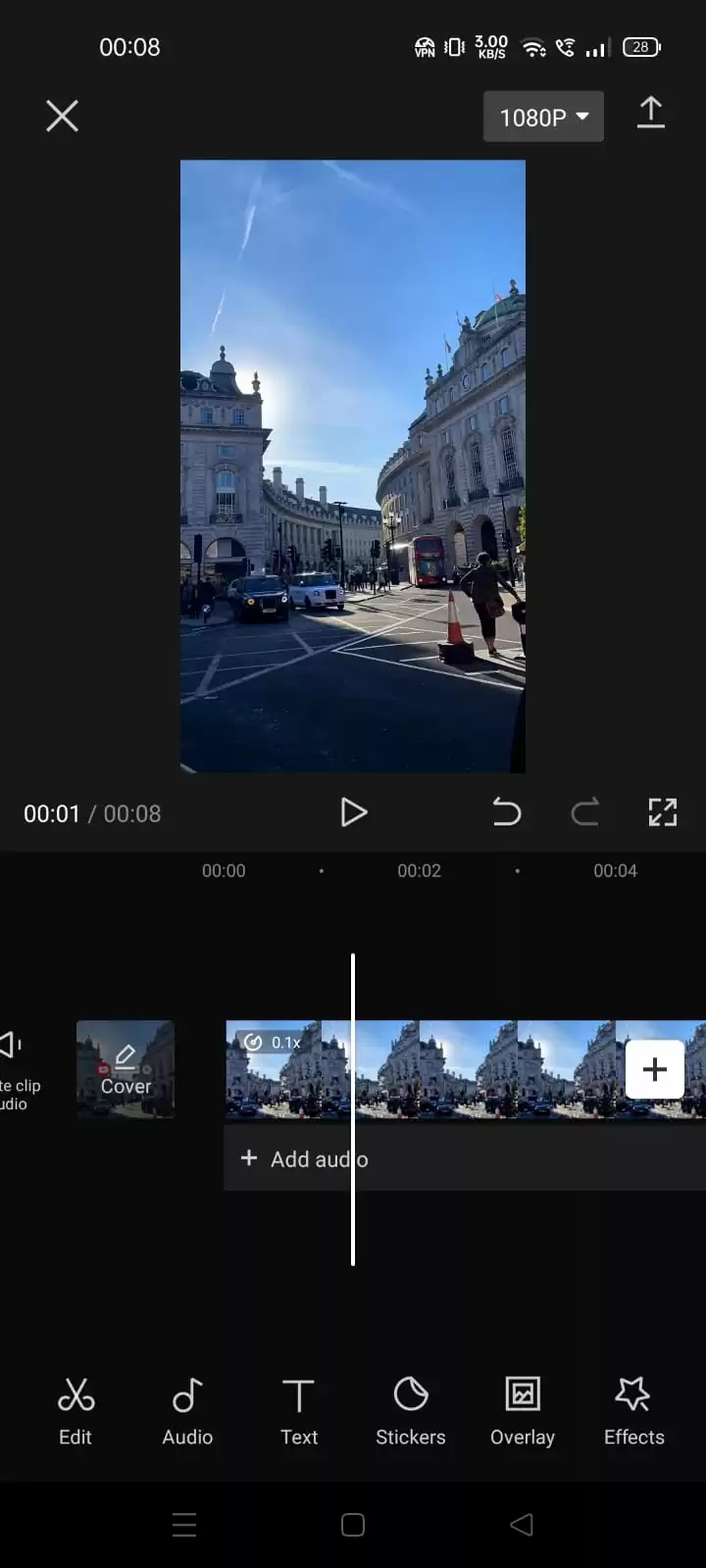This screenshot has height=1568, width=706.
Task: Undo the last edit
Action: tap(506, 812)
